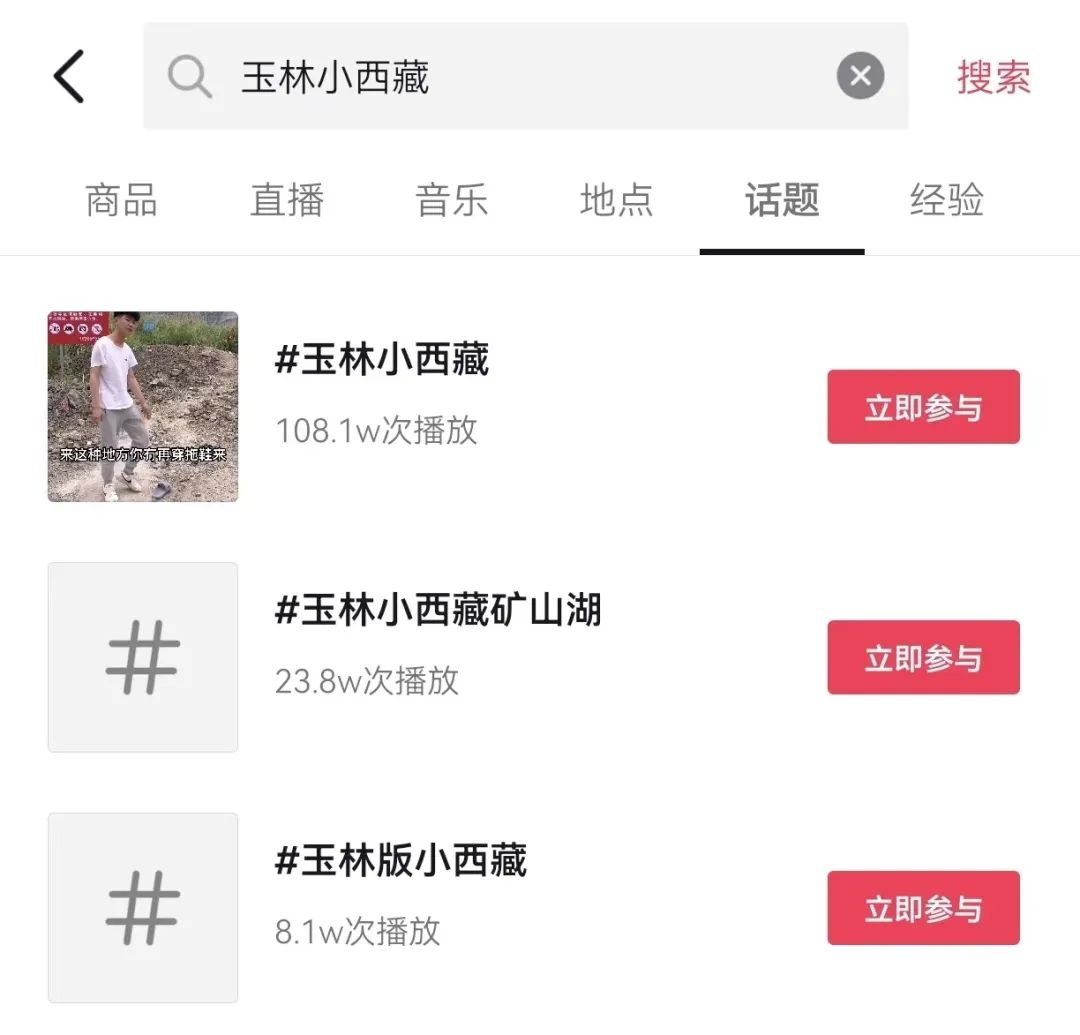Viewport: 1080px width, 1035px height.
Task: Tap the 搜索 button
Action: (993, 77)
